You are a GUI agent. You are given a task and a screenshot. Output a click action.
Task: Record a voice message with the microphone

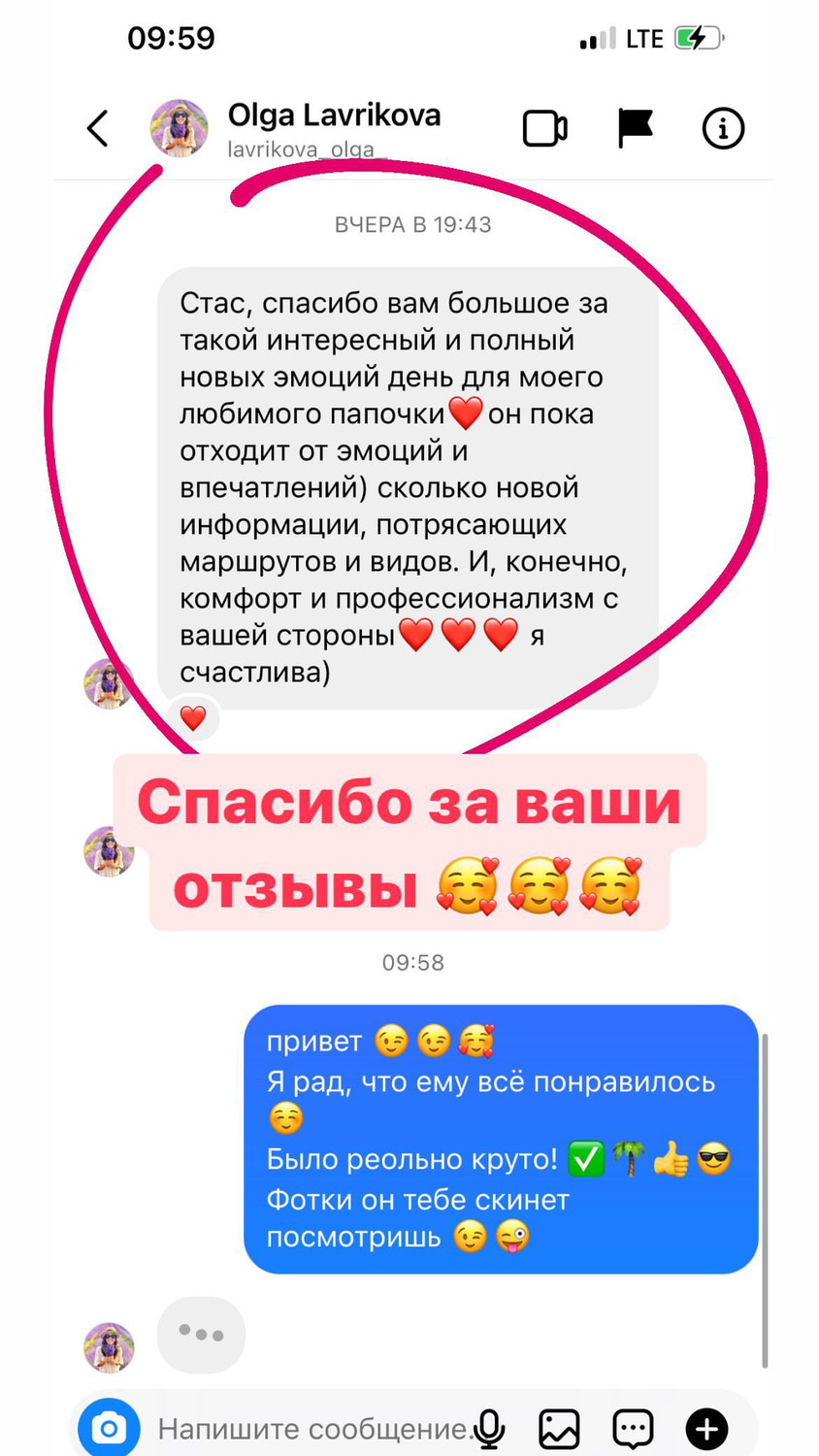pos(491,1429)
